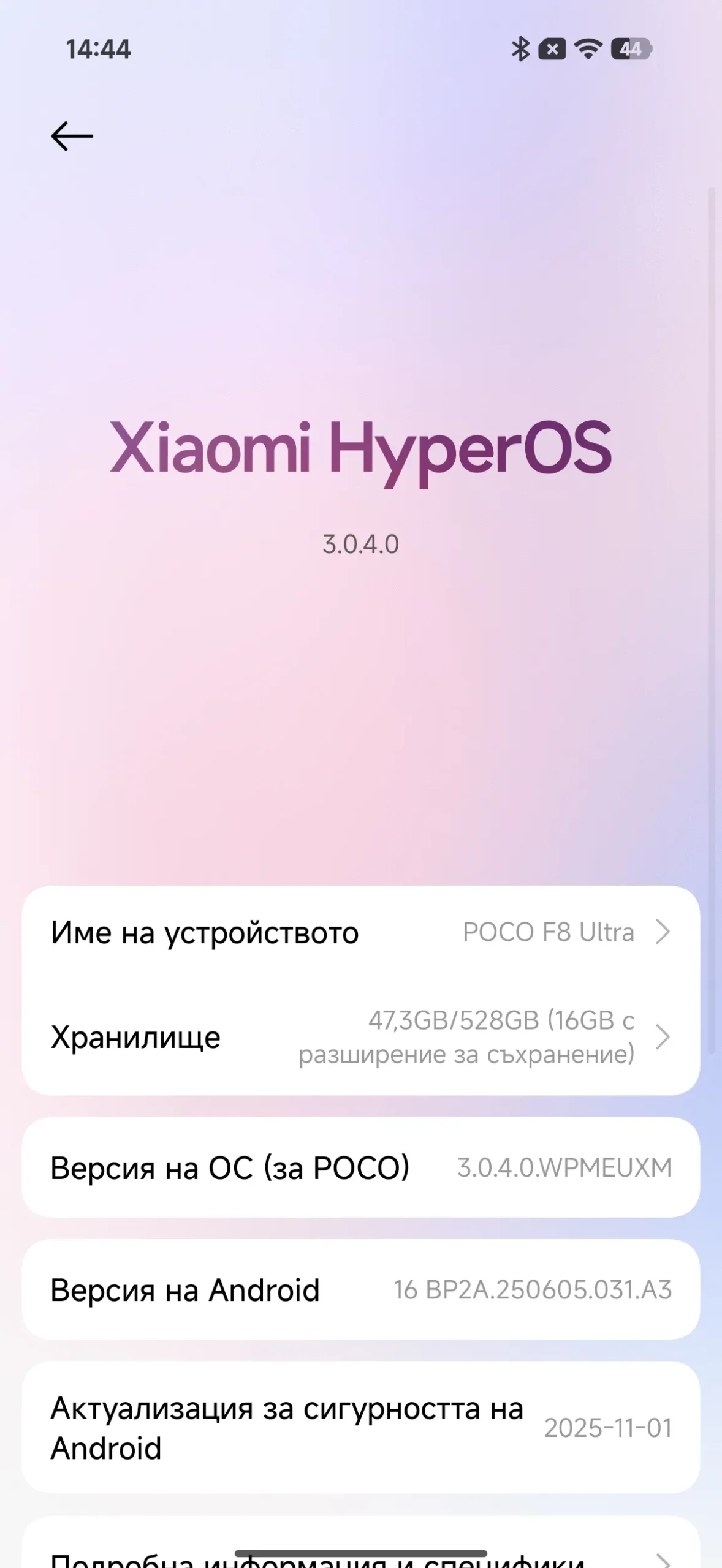Open the Име на устройството row
The image size is (722, 1568).
(x=360, y=932)
